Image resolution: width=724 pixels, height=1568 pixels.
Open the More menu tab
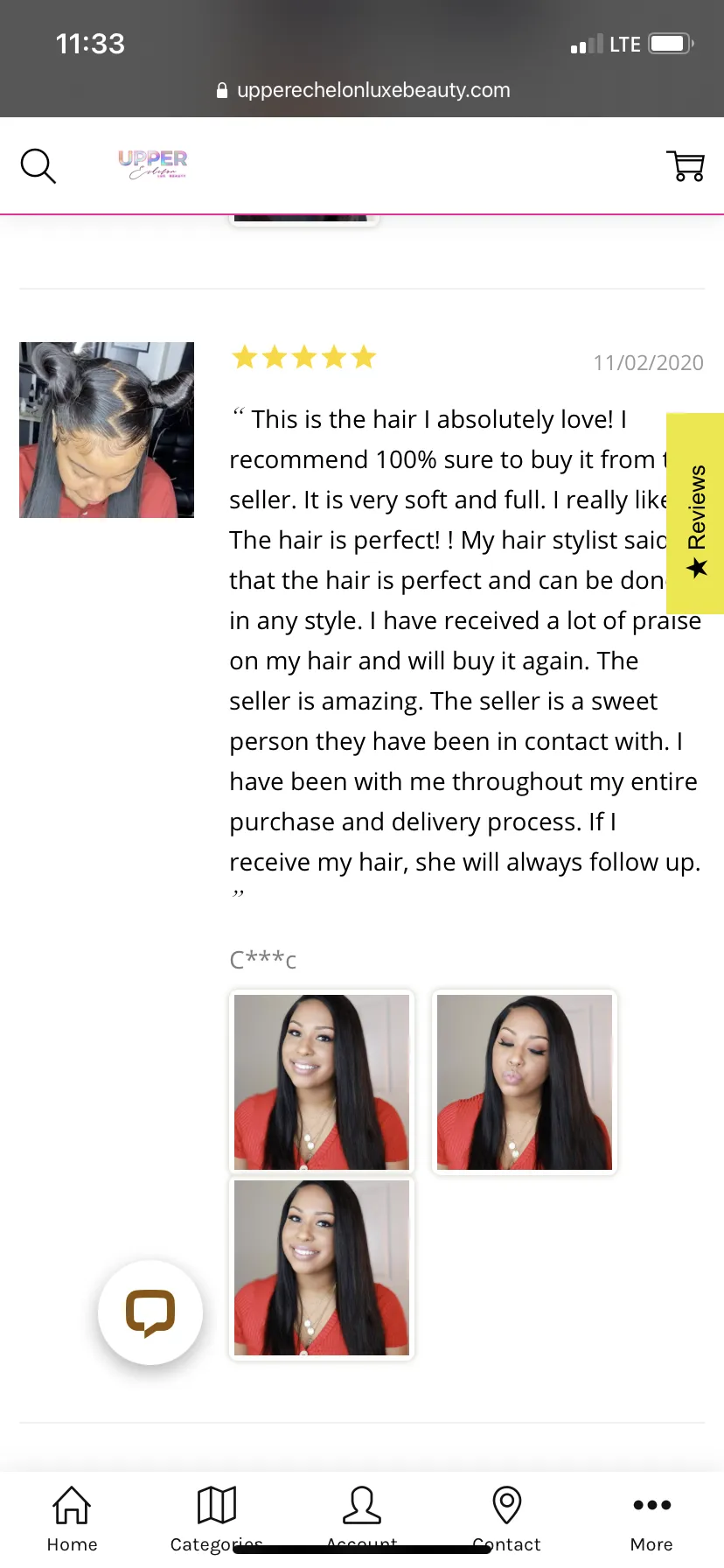651,1520
